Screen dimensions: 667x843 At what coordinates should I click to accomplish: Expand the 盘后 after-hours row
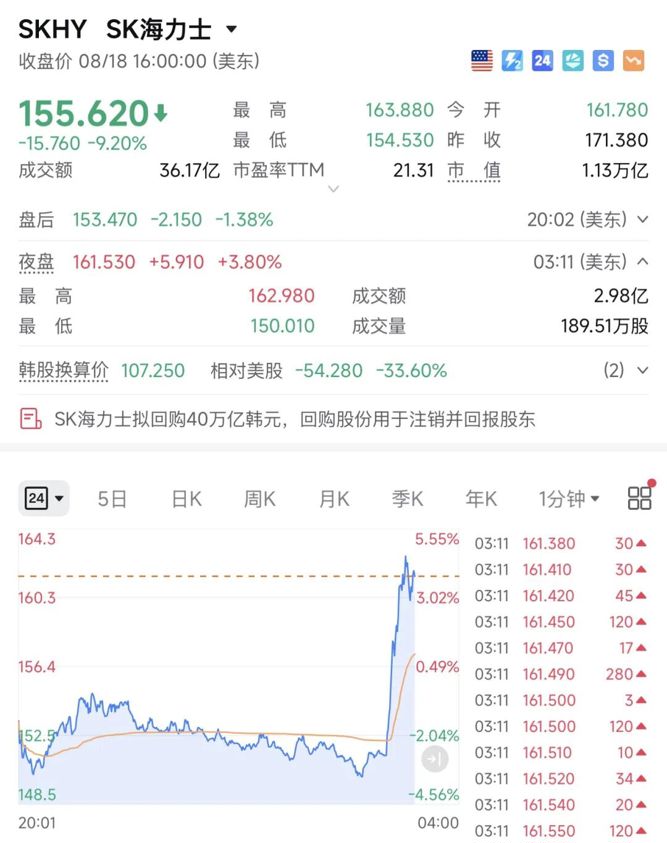point(642,219)
